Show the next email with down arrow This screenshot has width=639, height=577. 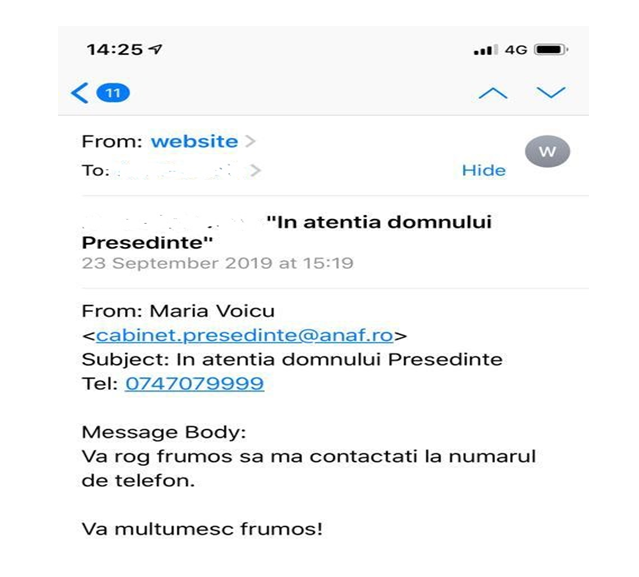[551, 93]
